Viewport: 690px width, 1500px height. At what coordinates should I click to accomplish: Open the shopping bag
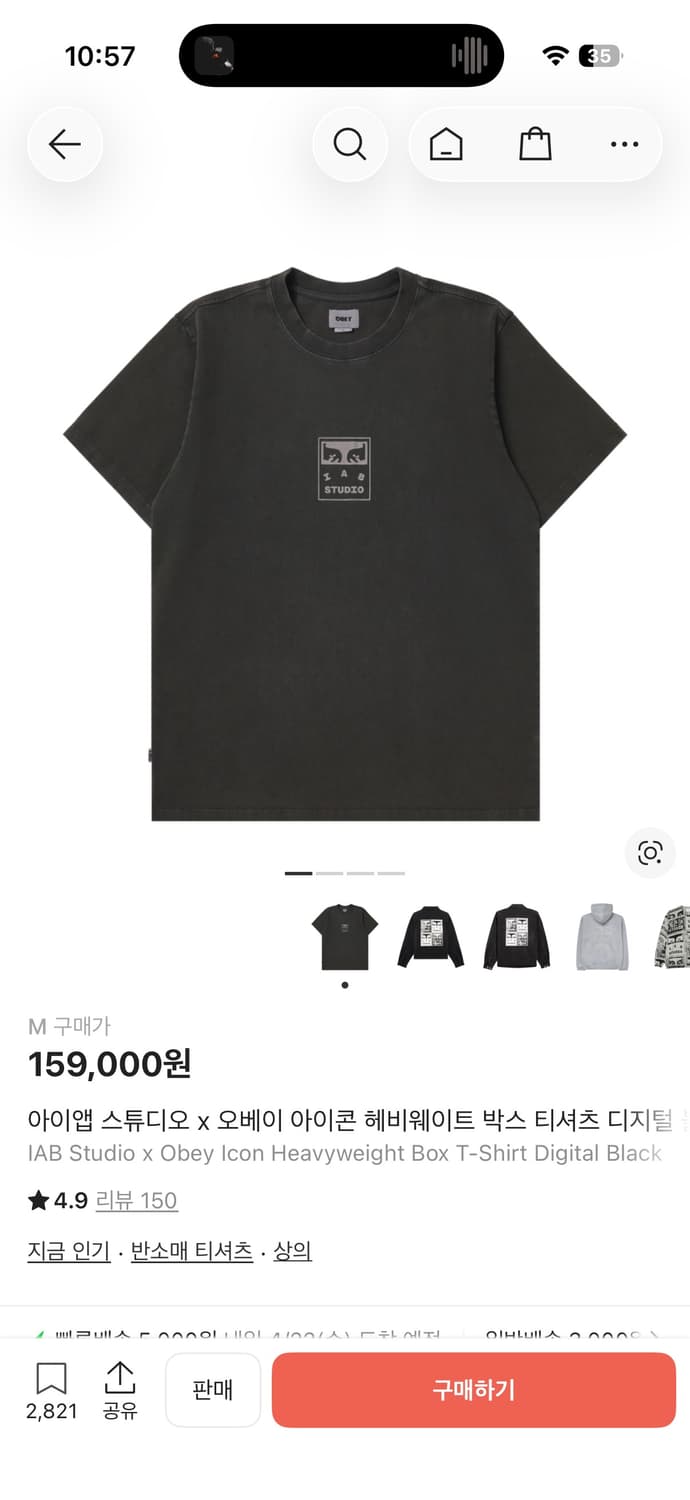[x=535, y=145]
